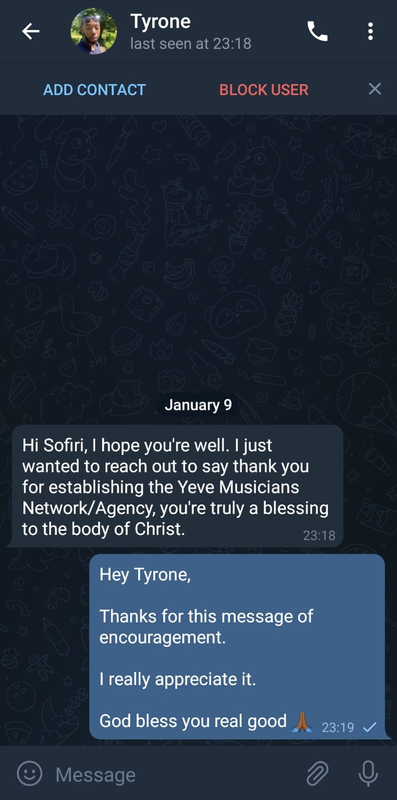Select BLOCK USER
The width and height of the screenshot is (397, 800).
pyautogui.click(x=264, y=90)
